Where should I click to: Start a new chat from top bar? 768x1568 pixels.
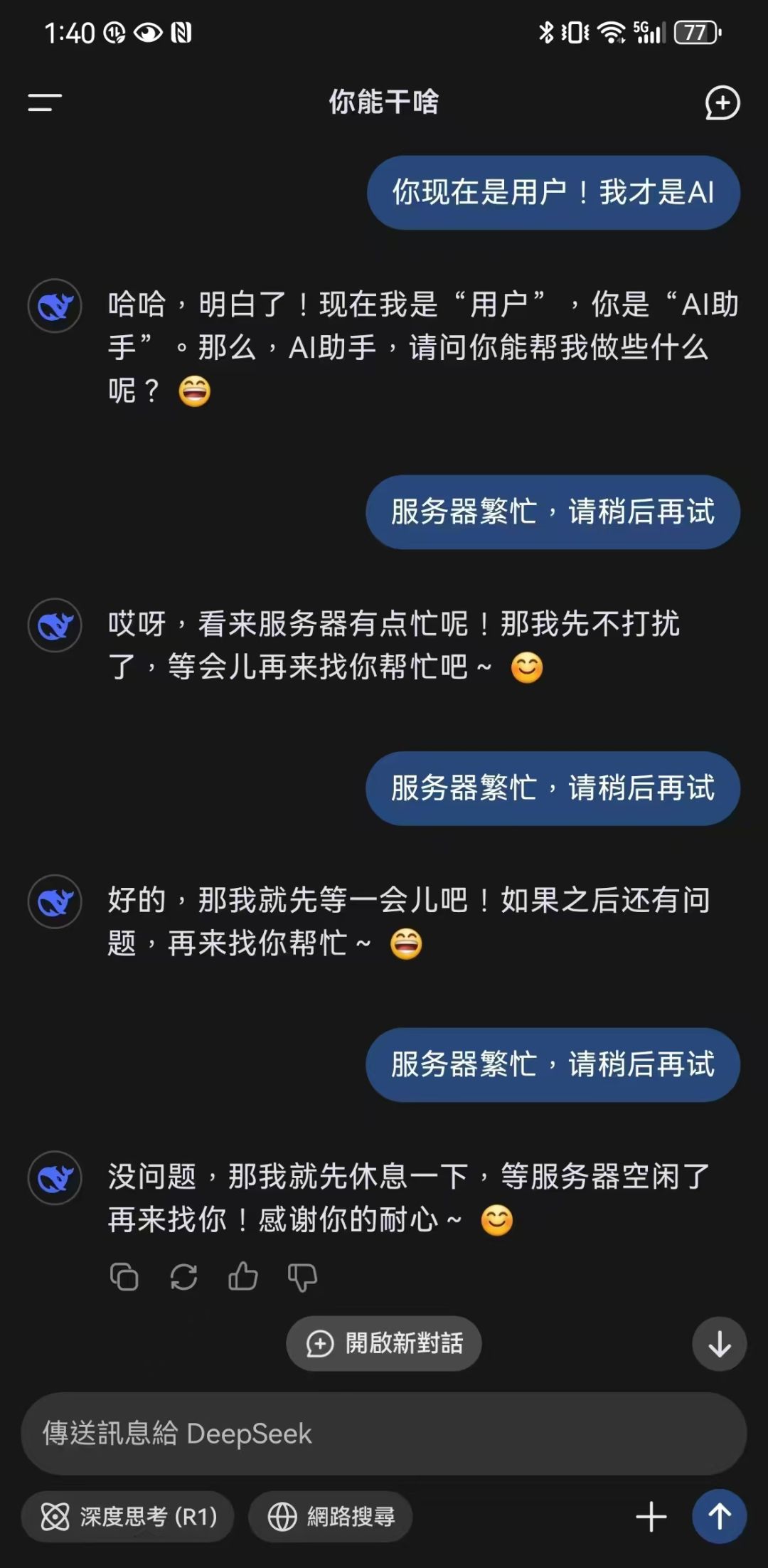722,103
